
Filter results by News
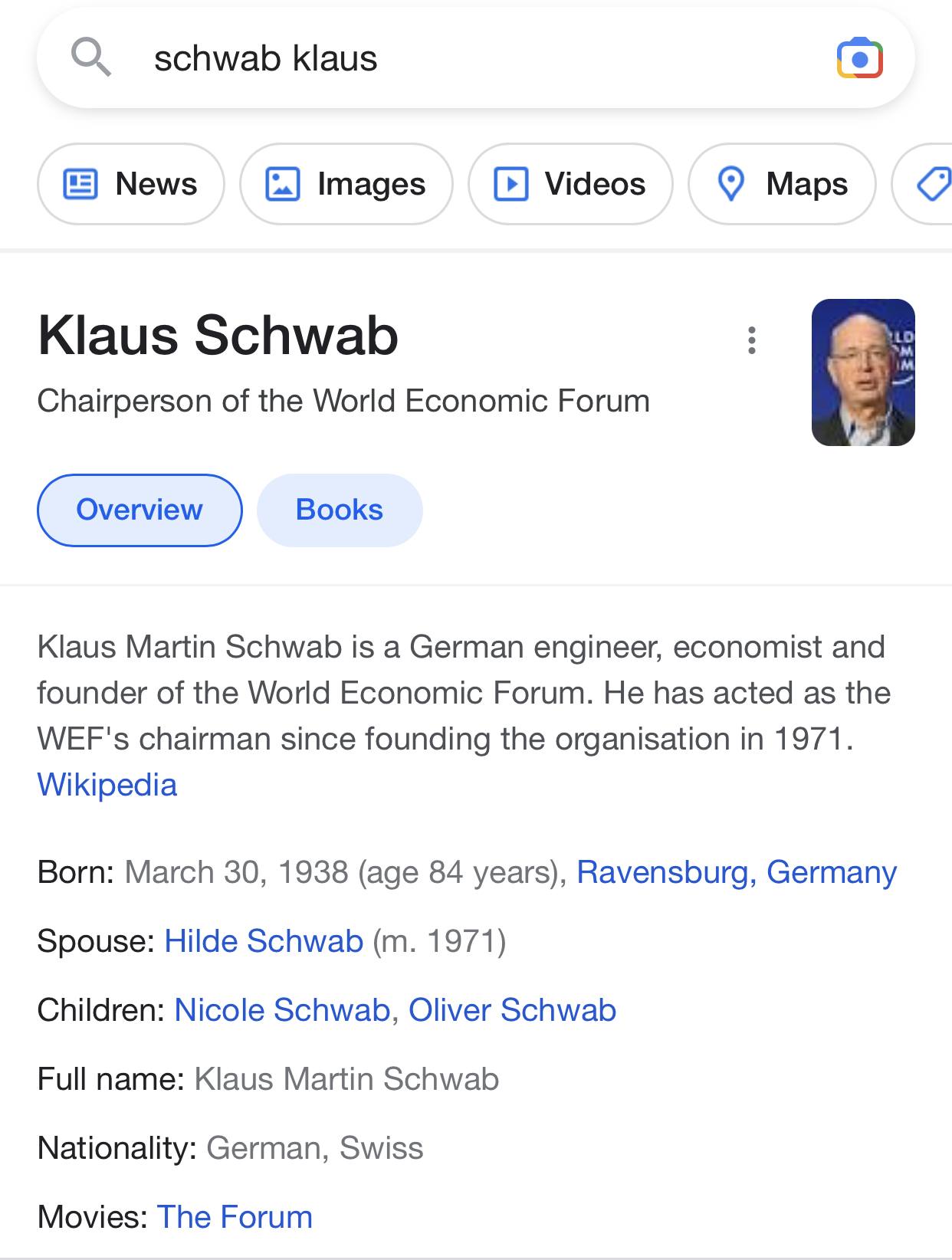[x=131, y=184]
